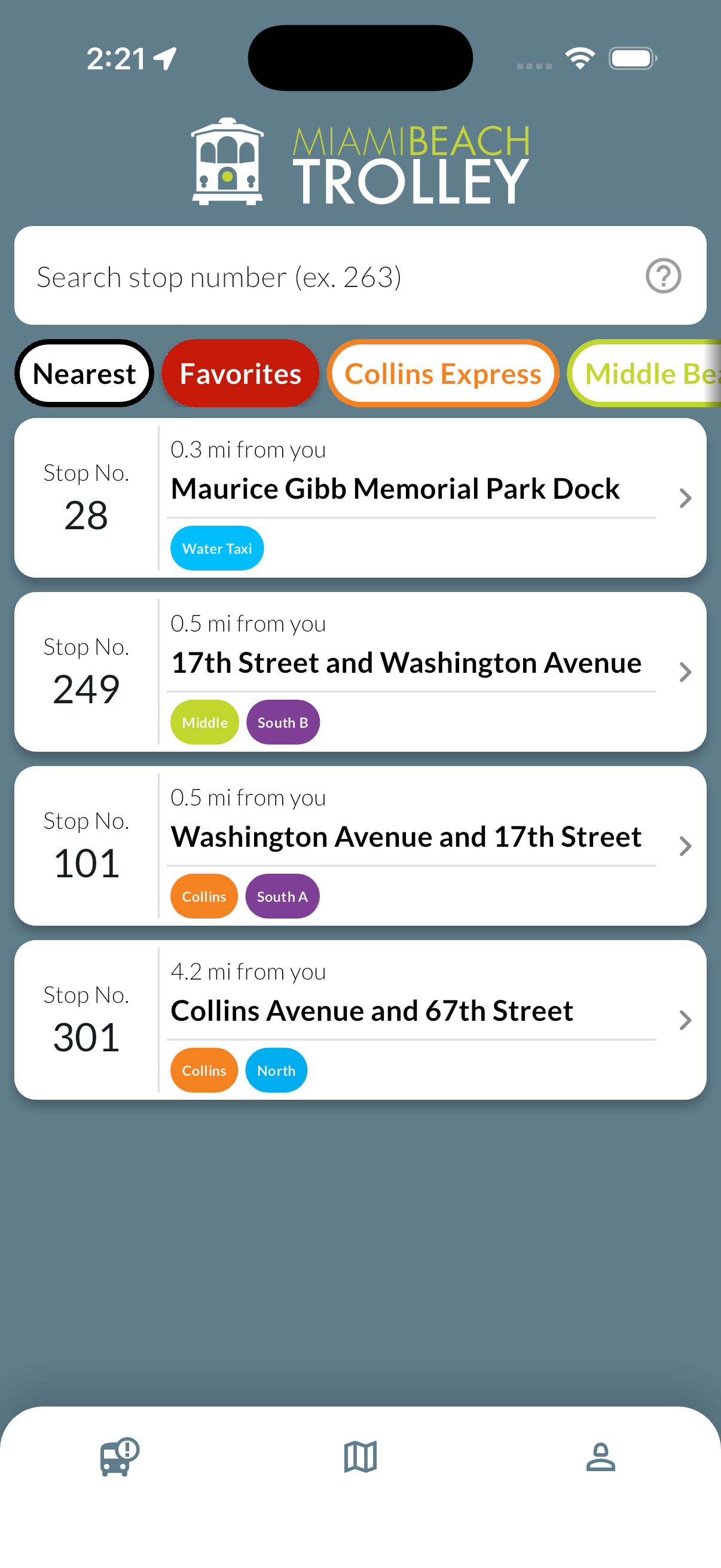The height and width of the screenshot is (1568, 721).
Task: Select the Middle route badge on stop 249
Action: click(204, 722)
